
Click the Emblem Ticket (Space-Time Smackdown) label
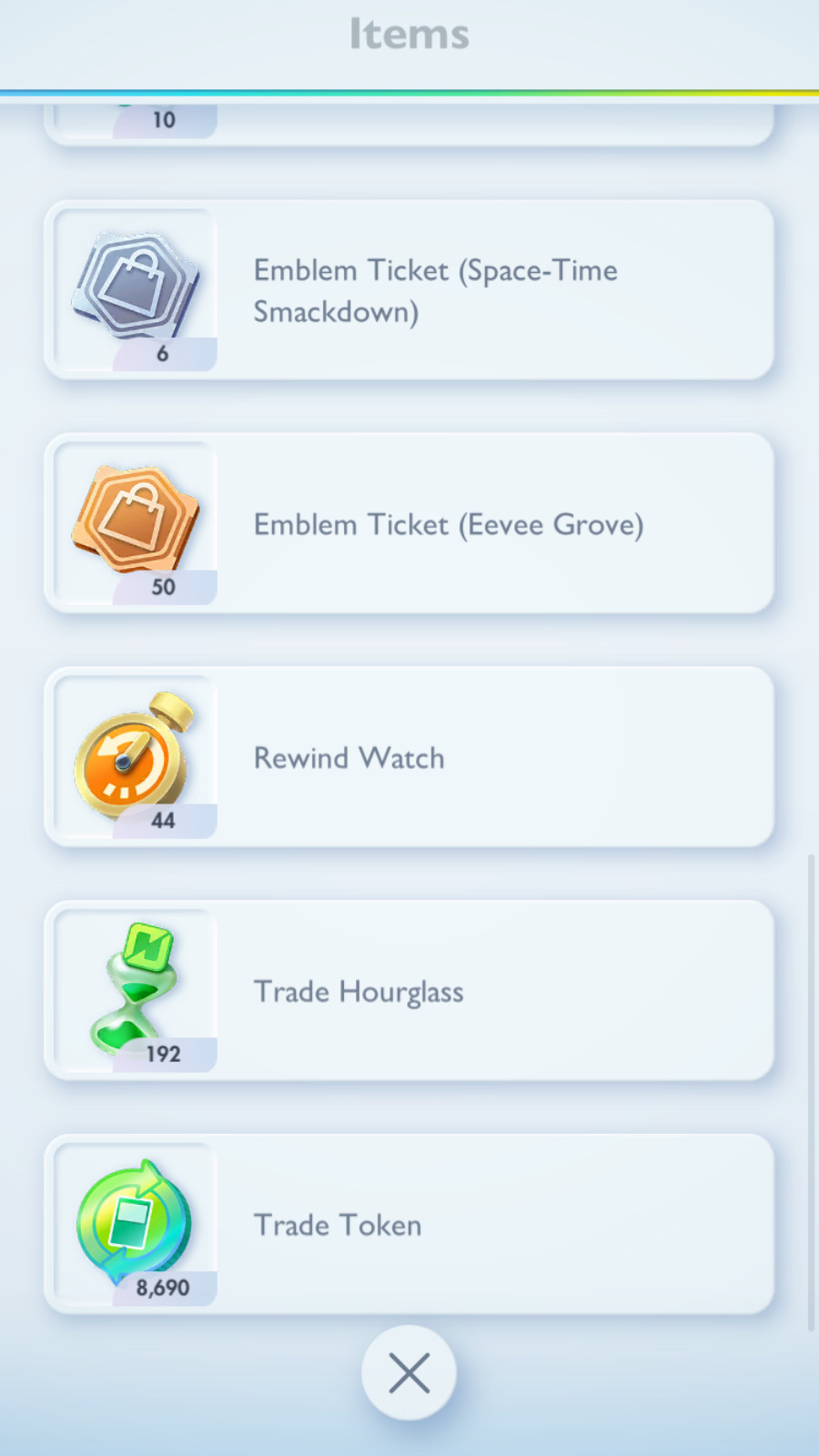435,289
